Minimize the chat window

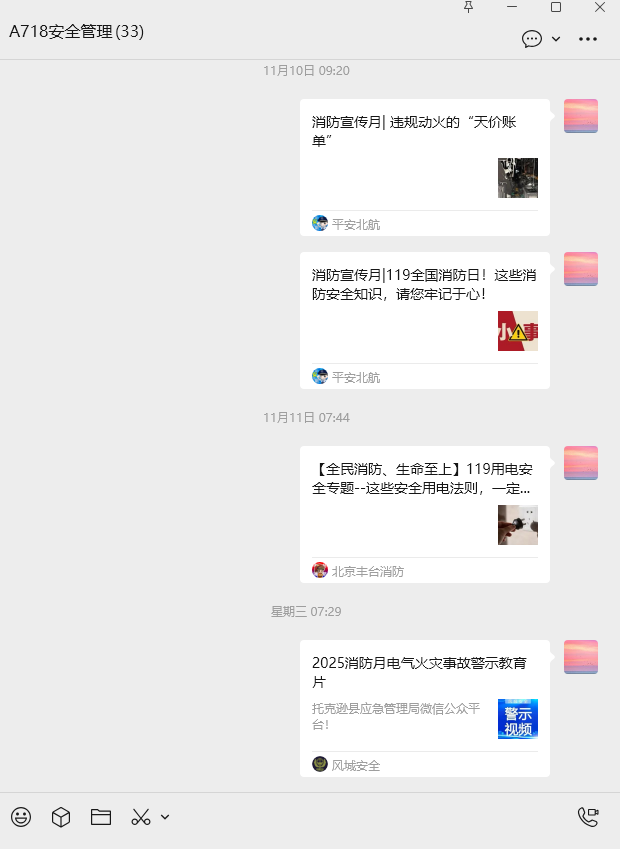[x=512, y=7]
